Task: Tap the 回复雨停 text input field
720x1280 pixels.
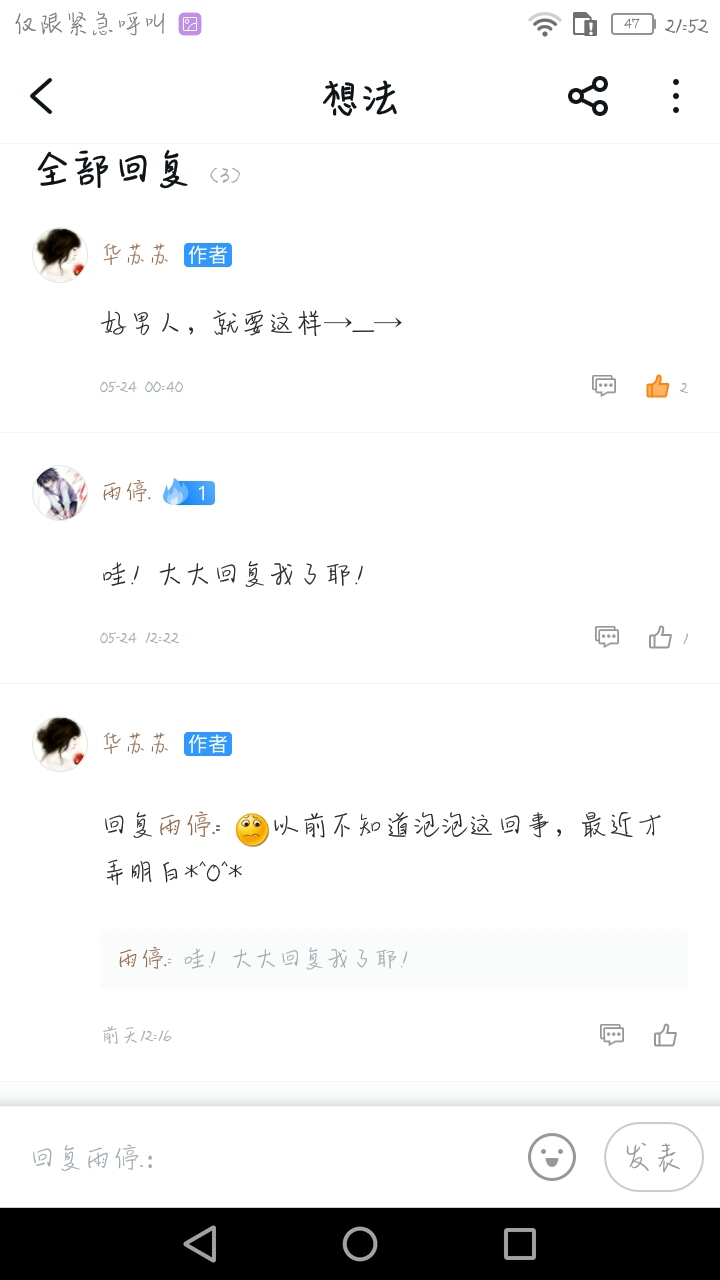Action: click(270, 1158)
